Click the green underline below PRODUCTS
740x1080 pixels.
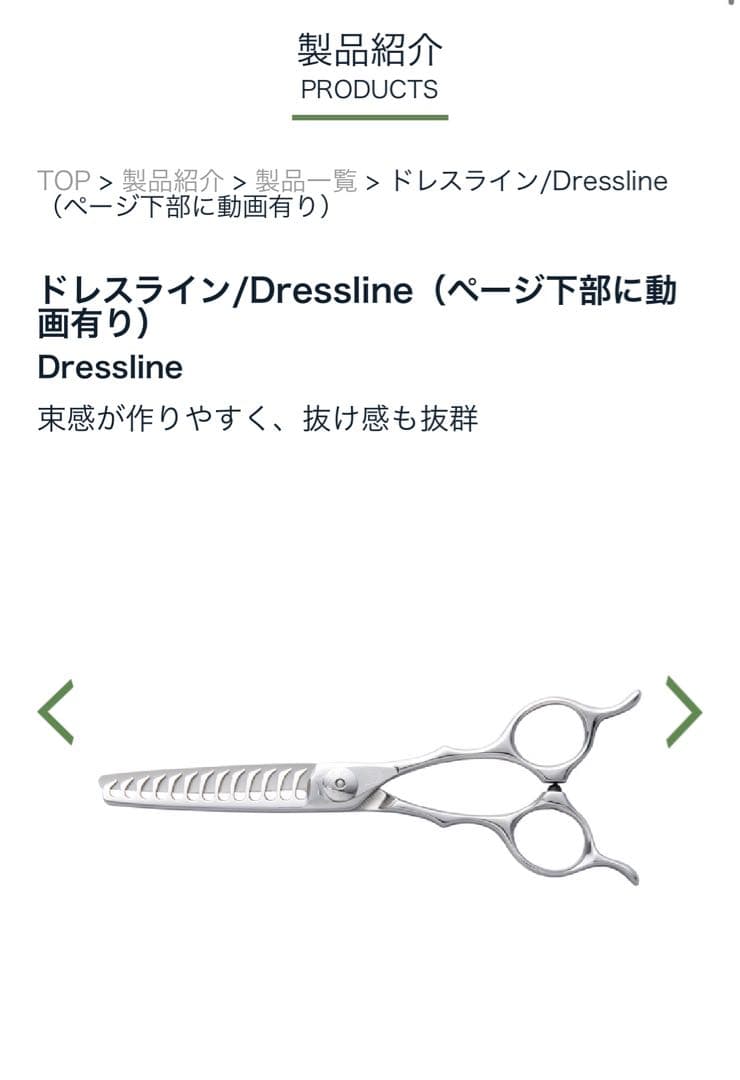(369, 117)
